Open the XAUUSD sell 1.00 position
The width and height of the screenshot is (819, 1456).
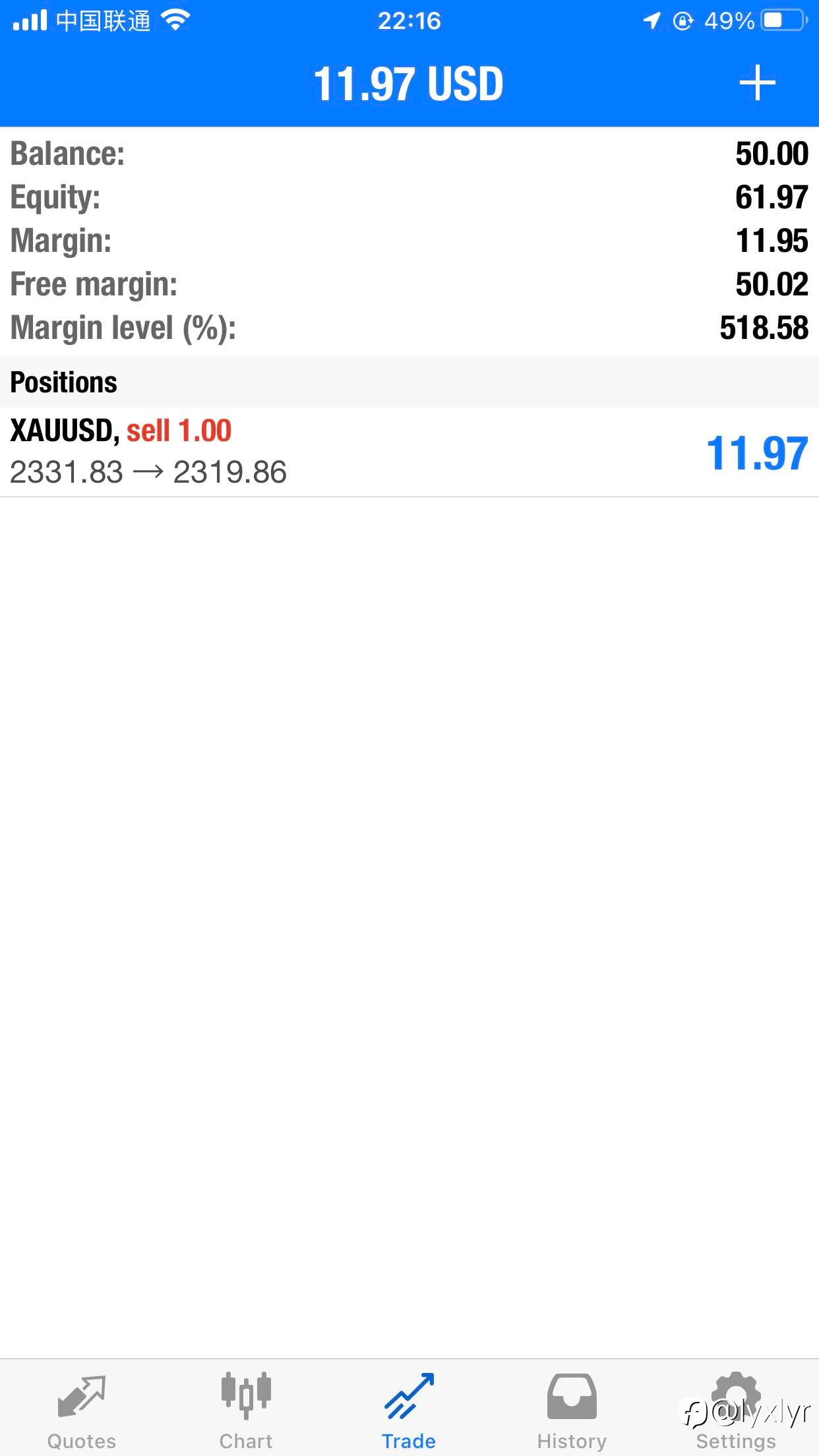click(x=409, y=452)
